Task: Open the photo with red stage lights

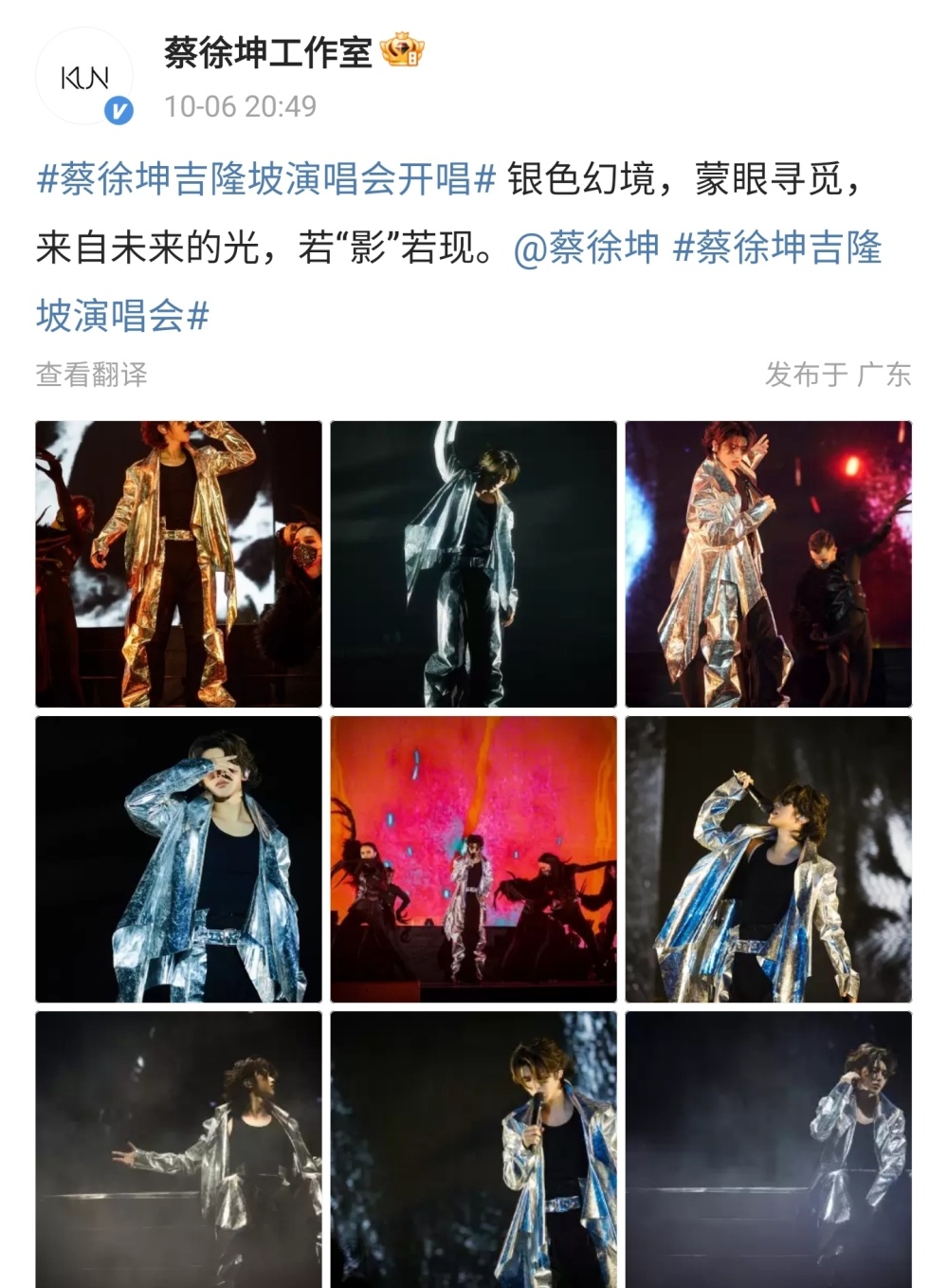Action: pos(768,564)
